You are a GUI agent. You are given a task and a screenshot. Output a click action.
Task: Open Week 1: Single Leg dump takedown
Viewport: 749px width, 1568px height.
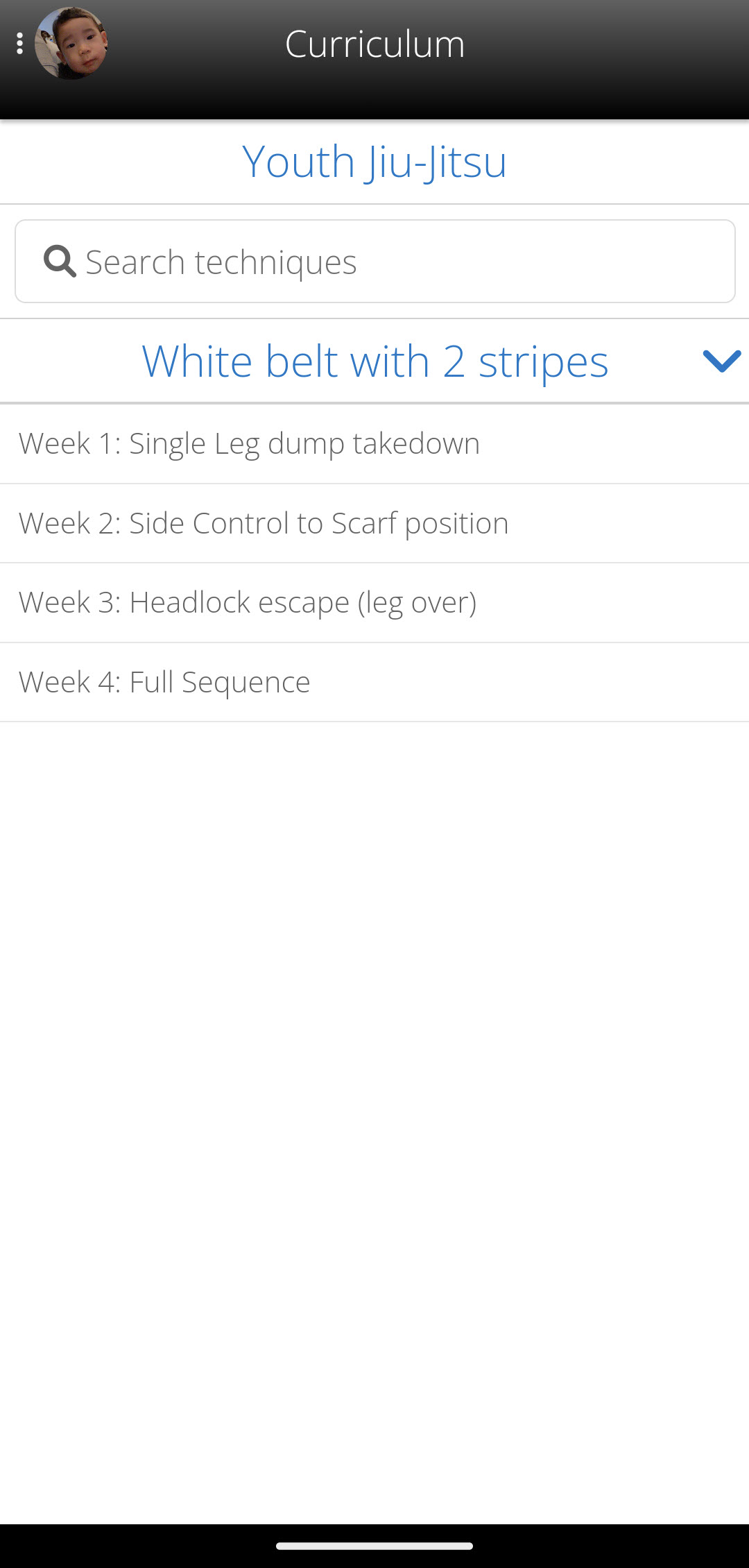coord(374,444)
